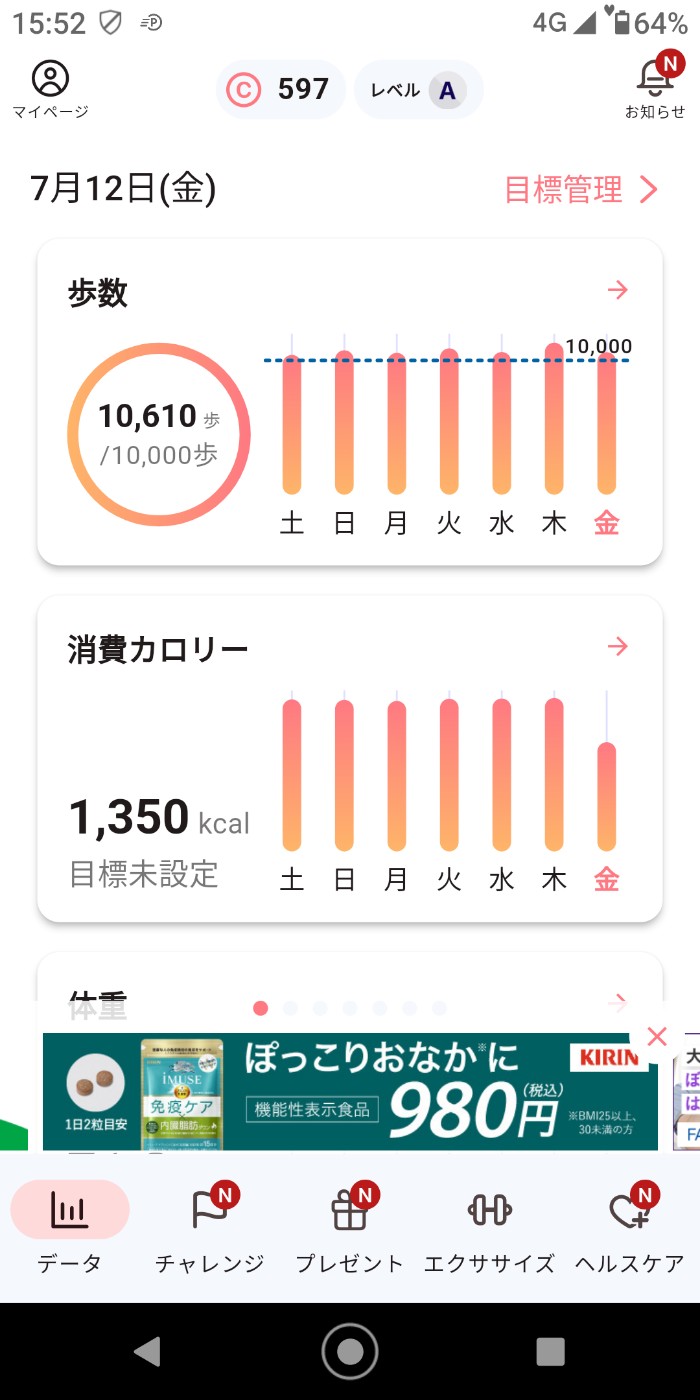
Task: Switch to the ヘルスケア tab
Action: pos(630,1227)
